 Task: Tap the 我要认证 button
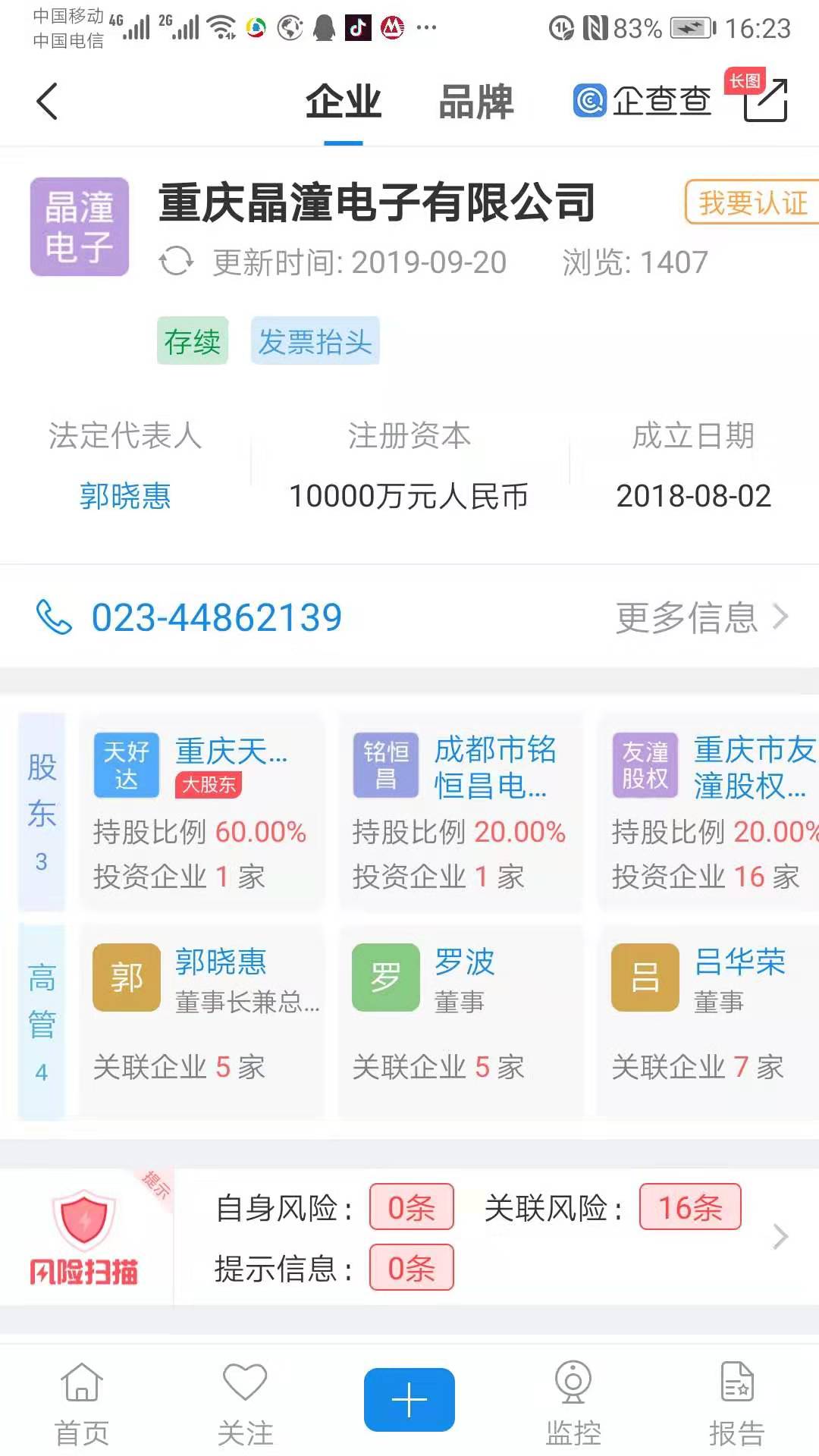752,202
